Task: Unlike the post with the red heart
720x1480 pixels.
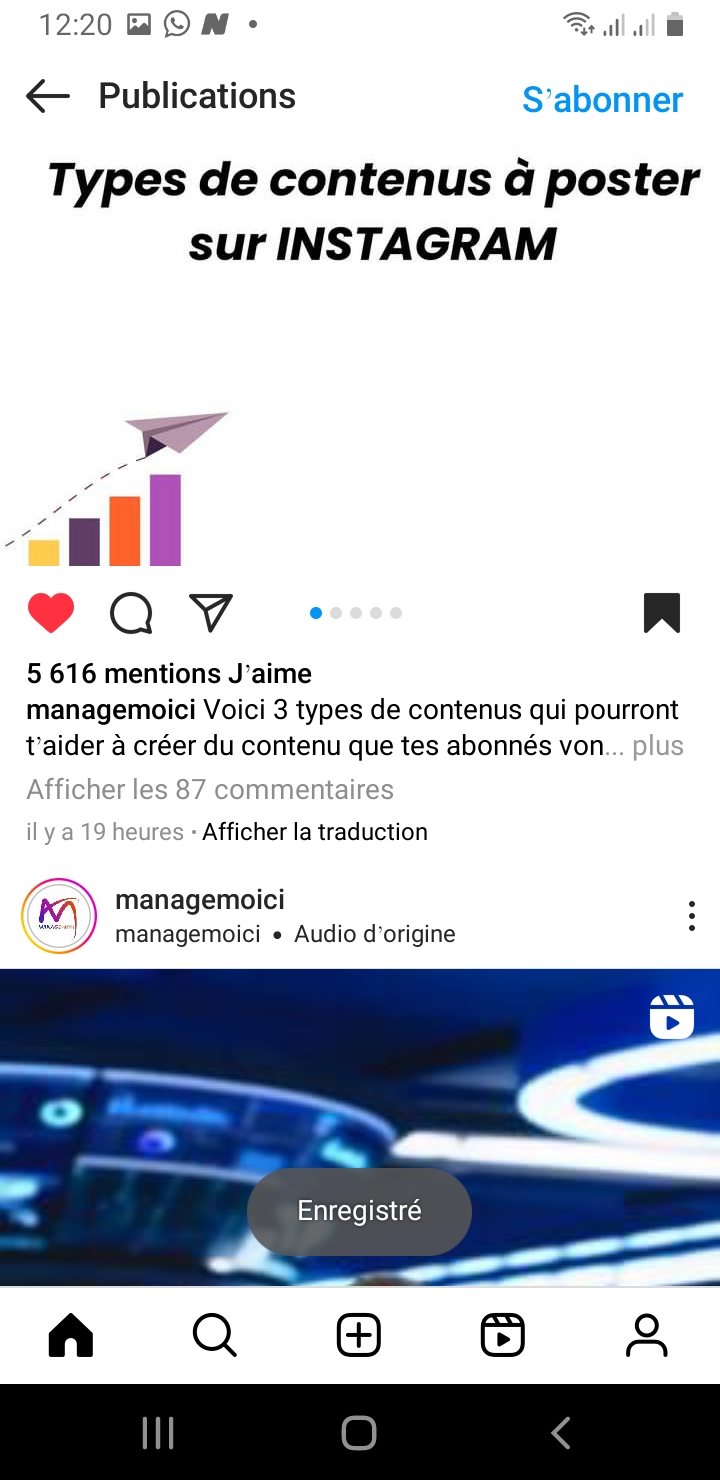Action: (x=51, y=613)
